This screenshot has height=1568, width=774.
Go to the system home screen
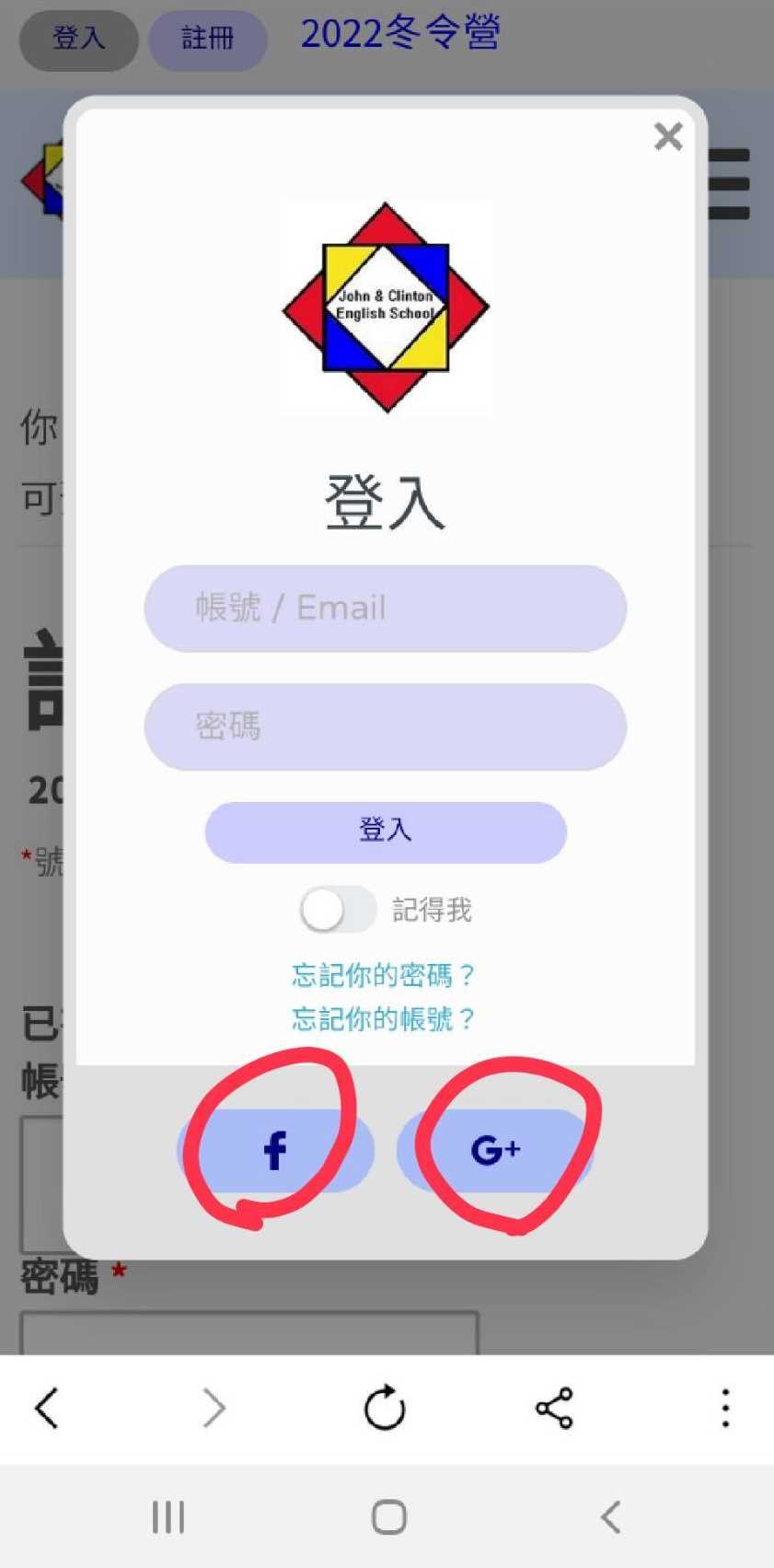coord(388,1516)
